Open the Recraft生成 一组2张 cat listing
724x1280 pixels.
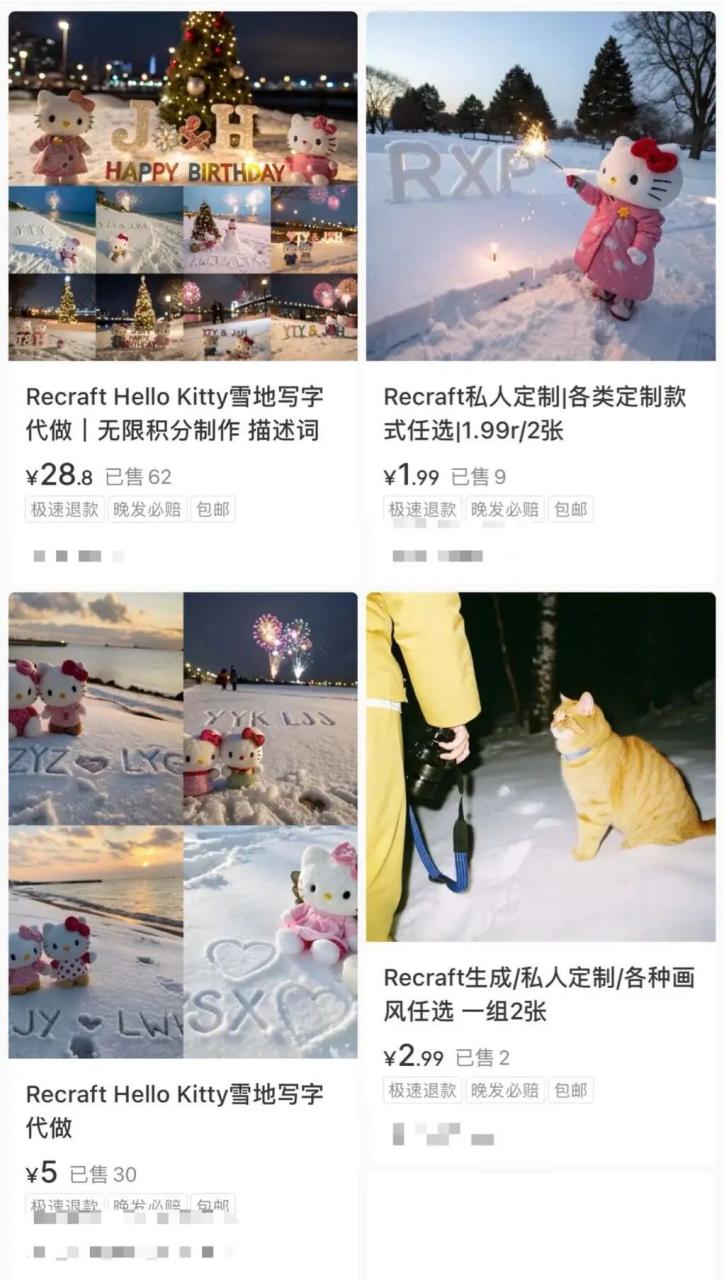[x=540, y=993]
